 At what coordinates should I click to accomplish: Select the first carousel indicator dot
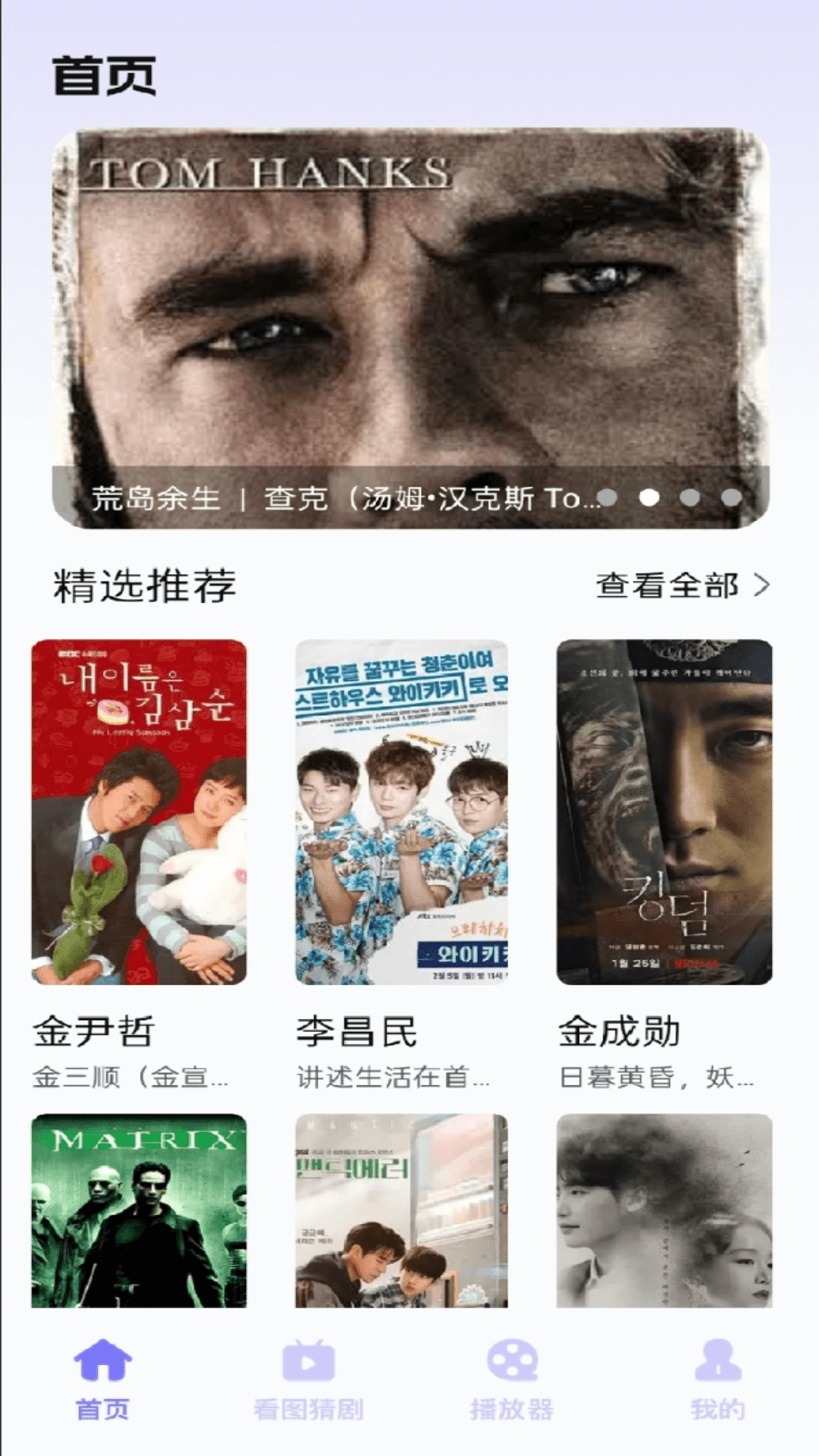click(x=607, y=497)
